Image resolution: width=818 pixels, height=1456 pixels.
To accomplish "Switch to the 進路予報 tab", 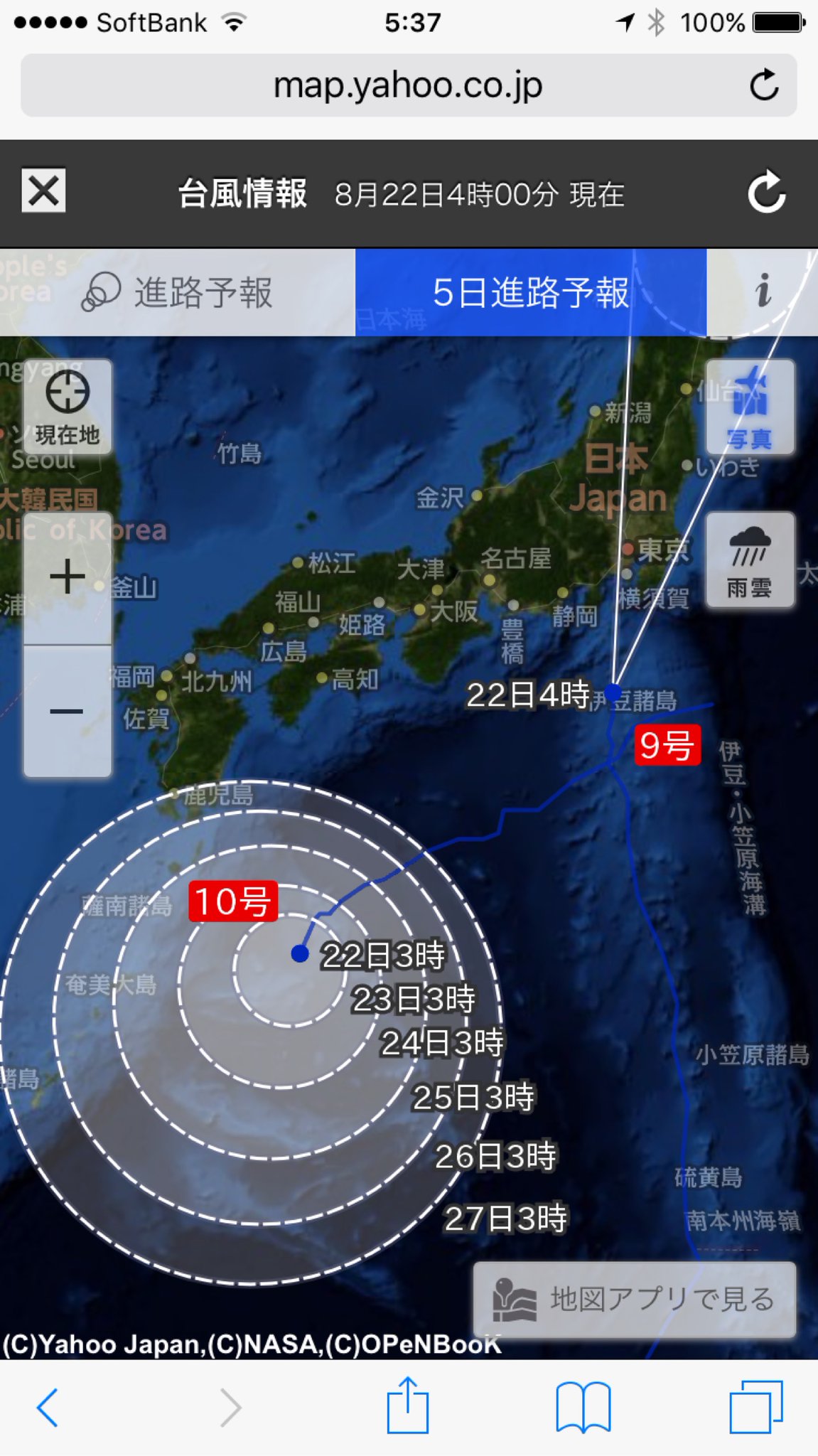I will click(178, 292).
